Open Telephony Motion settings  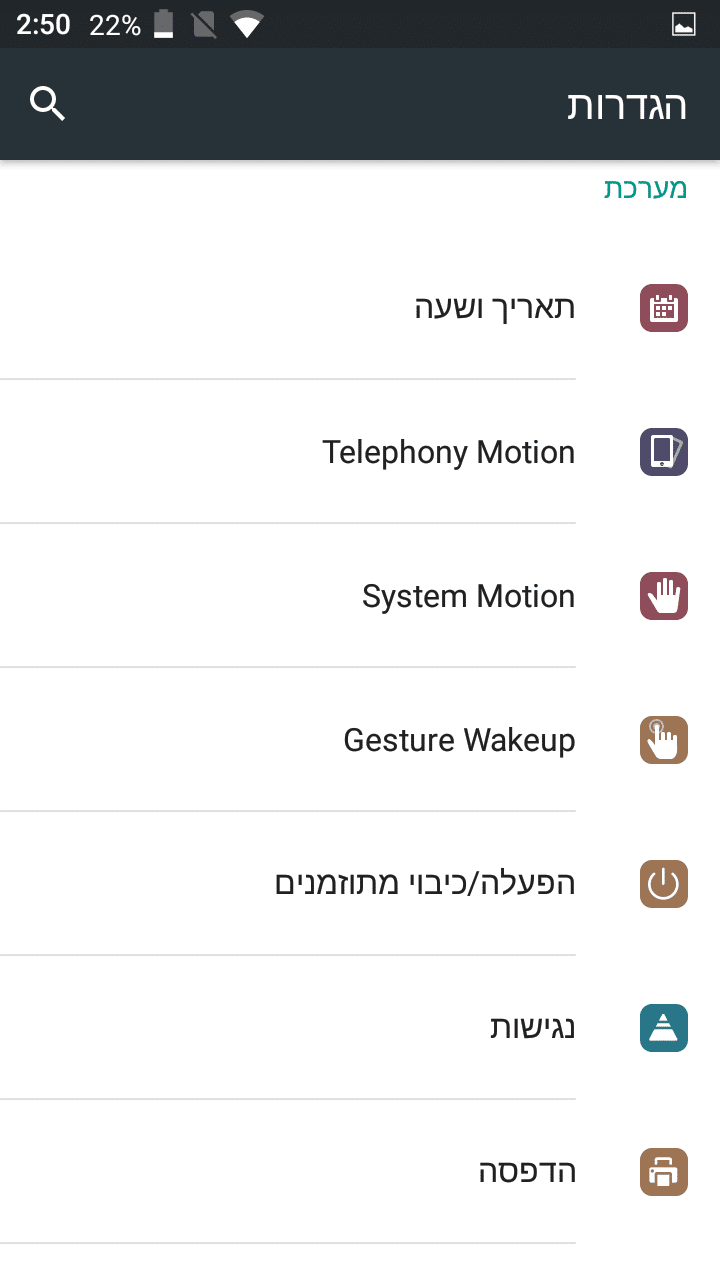(x=449, y=452)
